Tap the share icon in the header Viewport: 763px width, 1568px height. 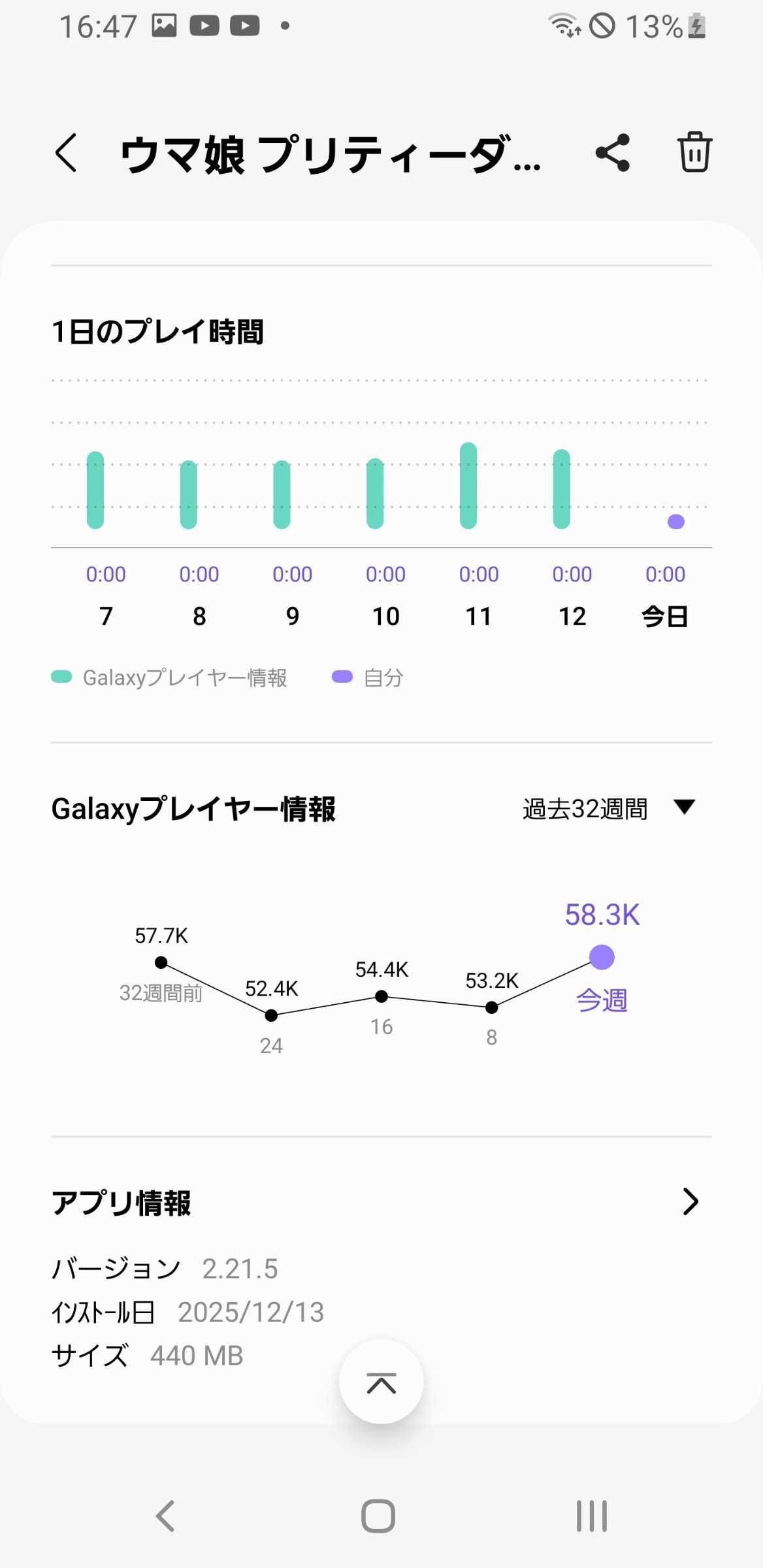pos(613,153)
